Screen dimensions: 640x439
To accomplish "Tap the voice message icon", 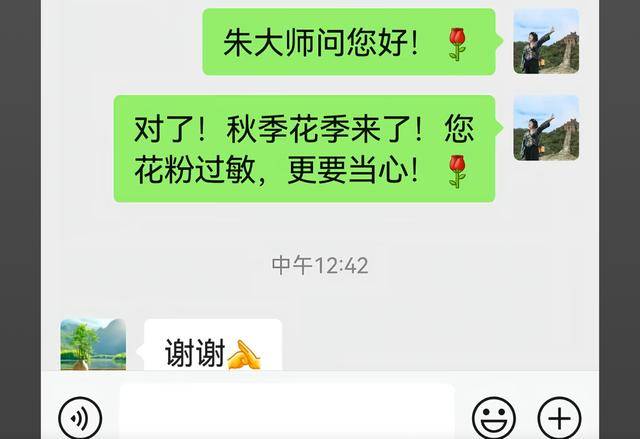I will pyautogui.click(x=80, y=416).
